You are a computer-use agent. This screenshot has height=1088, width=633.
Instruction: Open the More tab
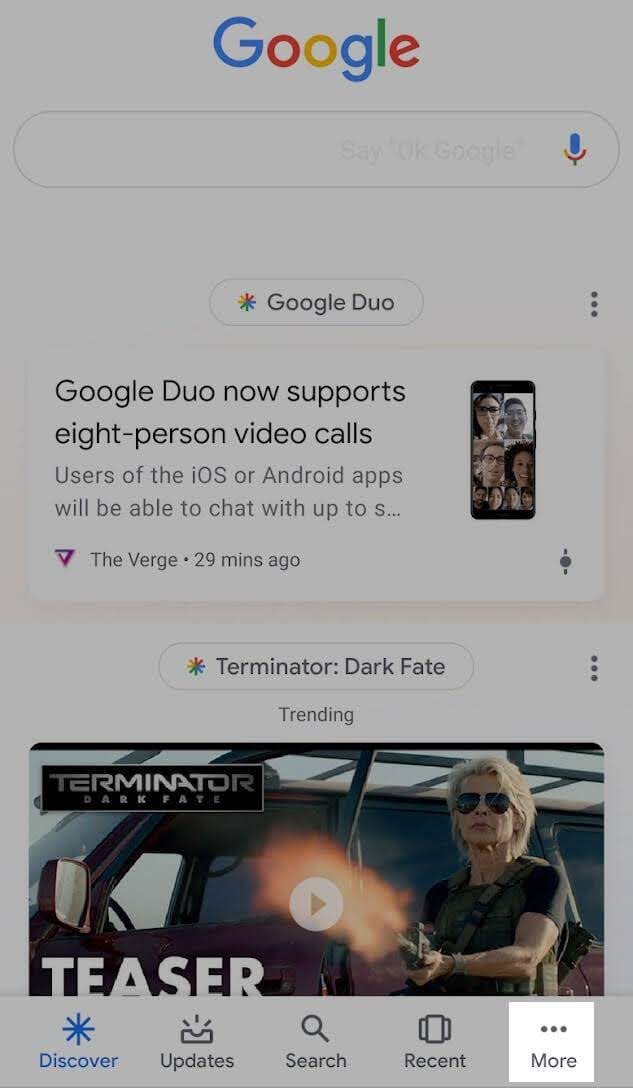click(553, 1042)
